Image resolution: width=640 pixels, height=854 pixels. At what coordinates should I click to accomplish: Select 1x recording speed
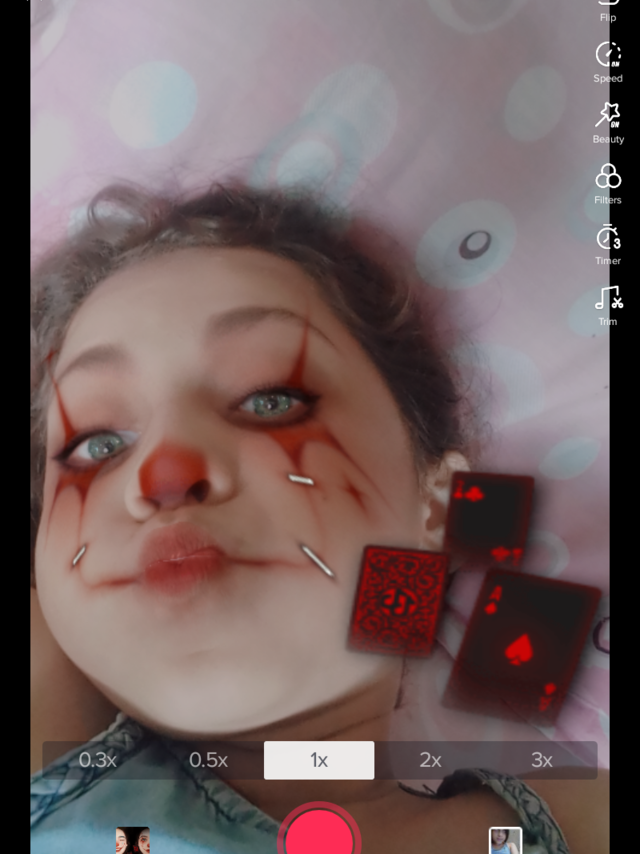(x=319, y=760)
